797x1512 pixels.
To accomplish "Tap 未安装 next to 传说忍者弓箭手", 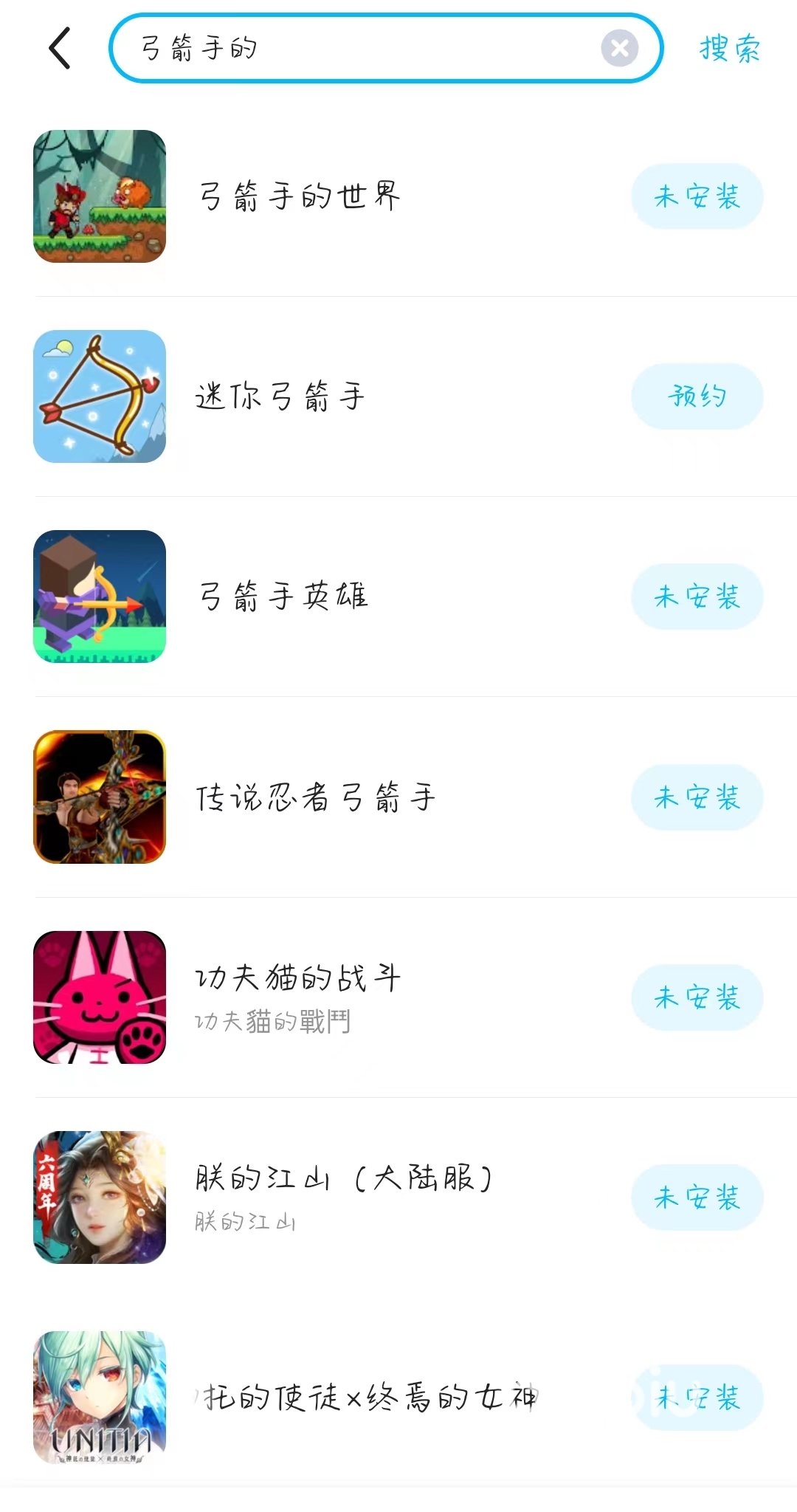I will pyautogui.click(x=697, y=797).
